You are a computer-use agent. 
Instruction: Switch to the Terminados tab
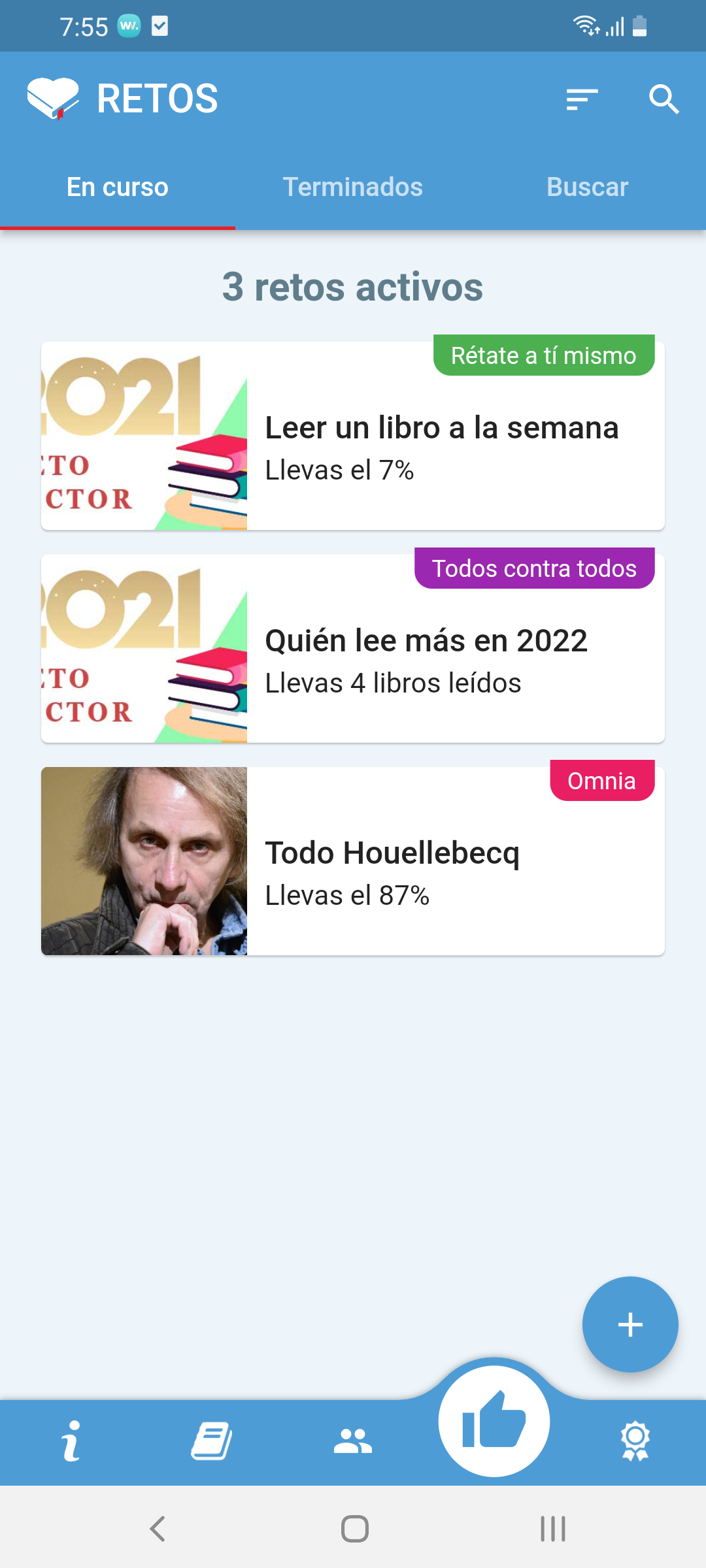(x=353, y=188)
